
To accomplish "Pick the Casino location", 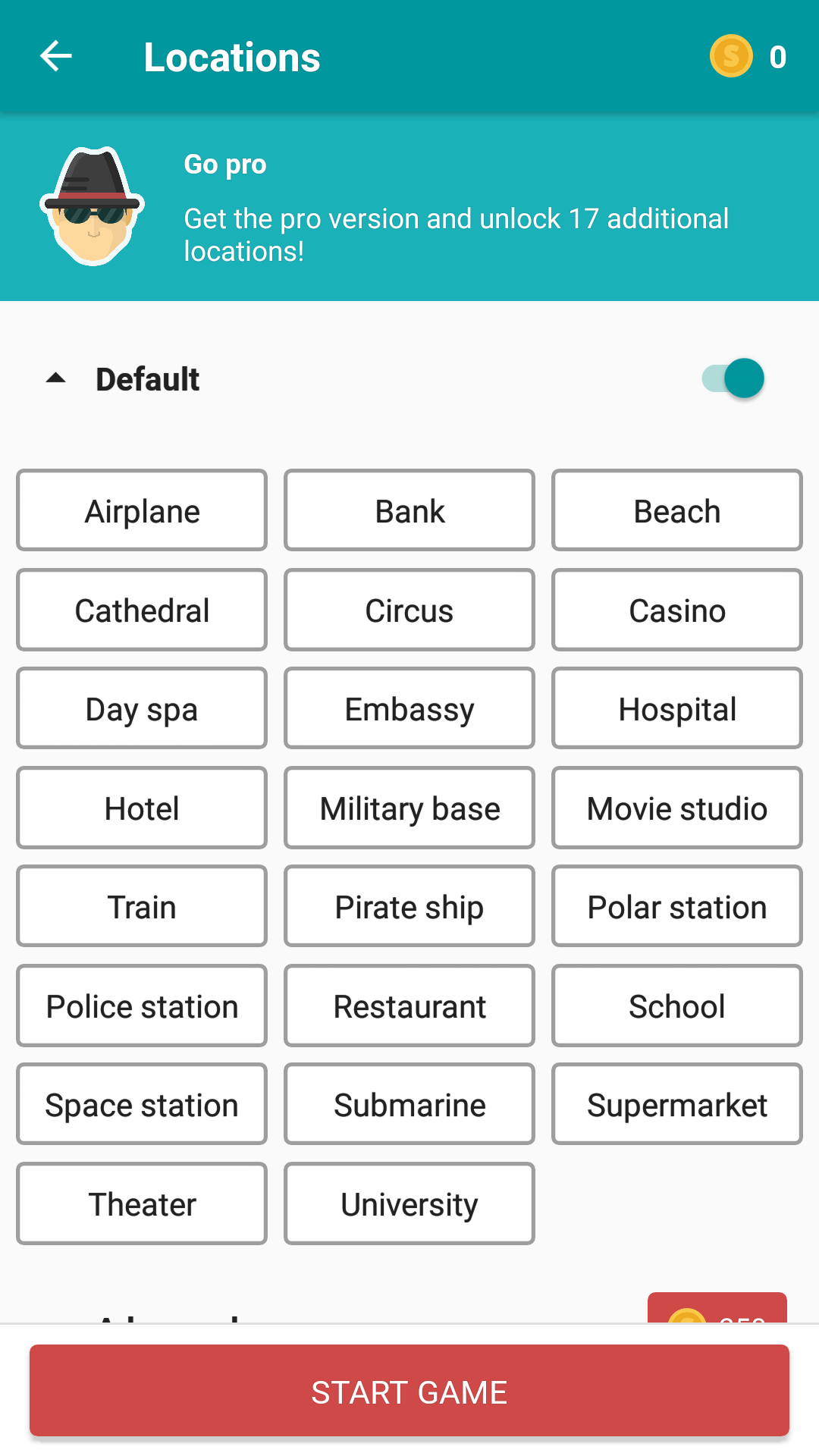I will (676, 610).
